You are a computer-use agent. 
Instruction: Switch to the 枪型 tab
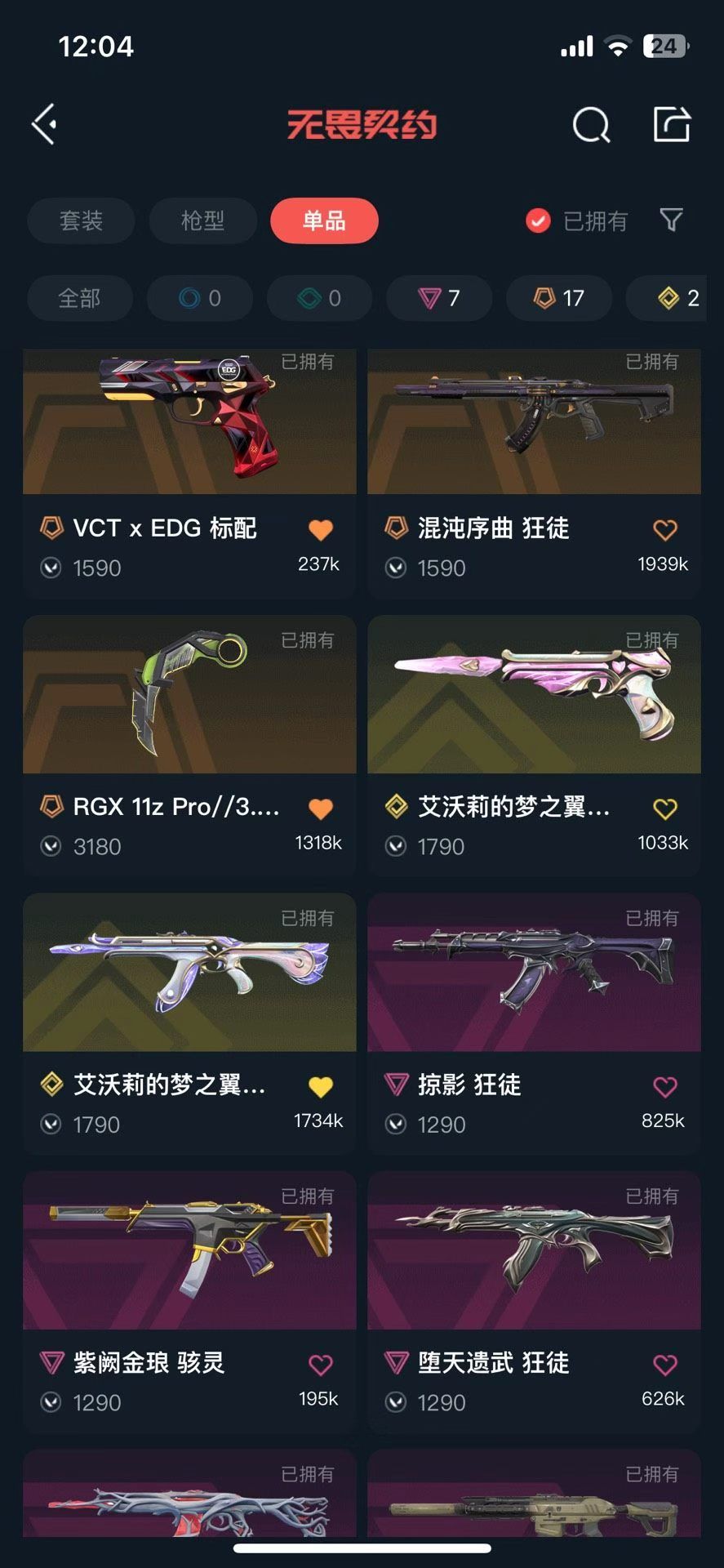[x=202, y=220]
